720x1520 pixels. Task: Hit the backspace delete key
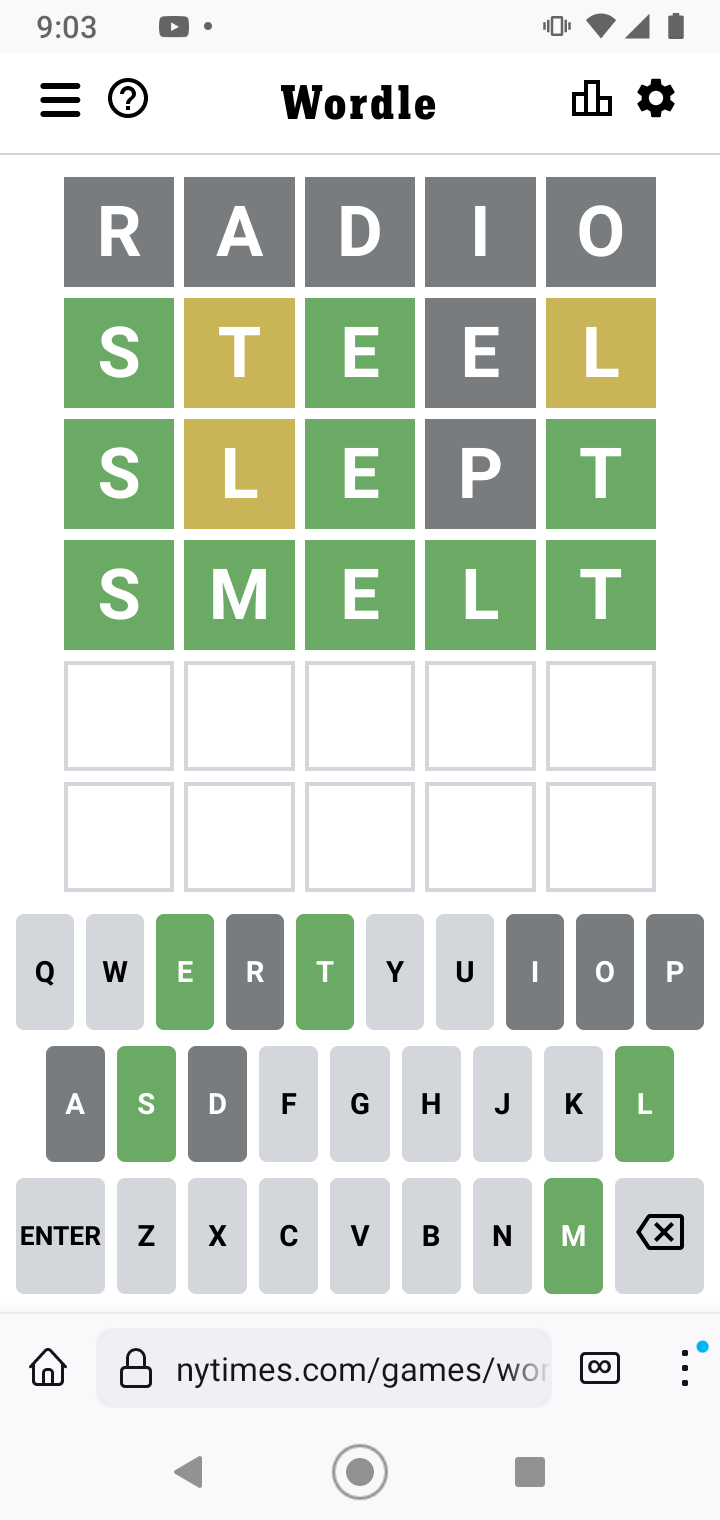660,1236
